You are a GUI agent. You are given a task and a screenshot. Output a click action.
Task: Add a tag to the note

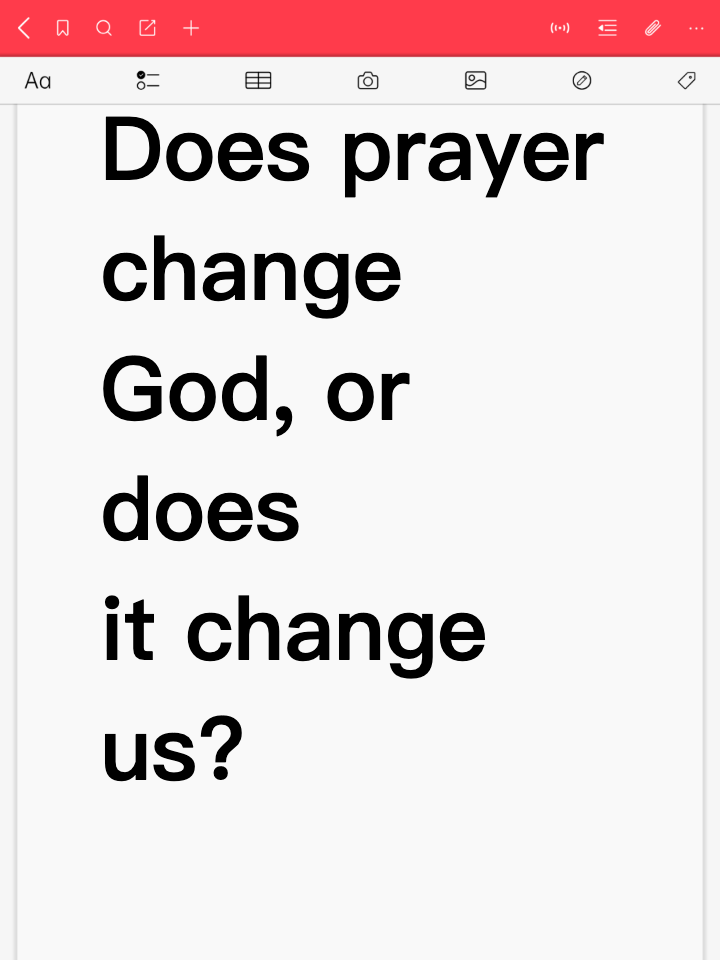point(687,81)
